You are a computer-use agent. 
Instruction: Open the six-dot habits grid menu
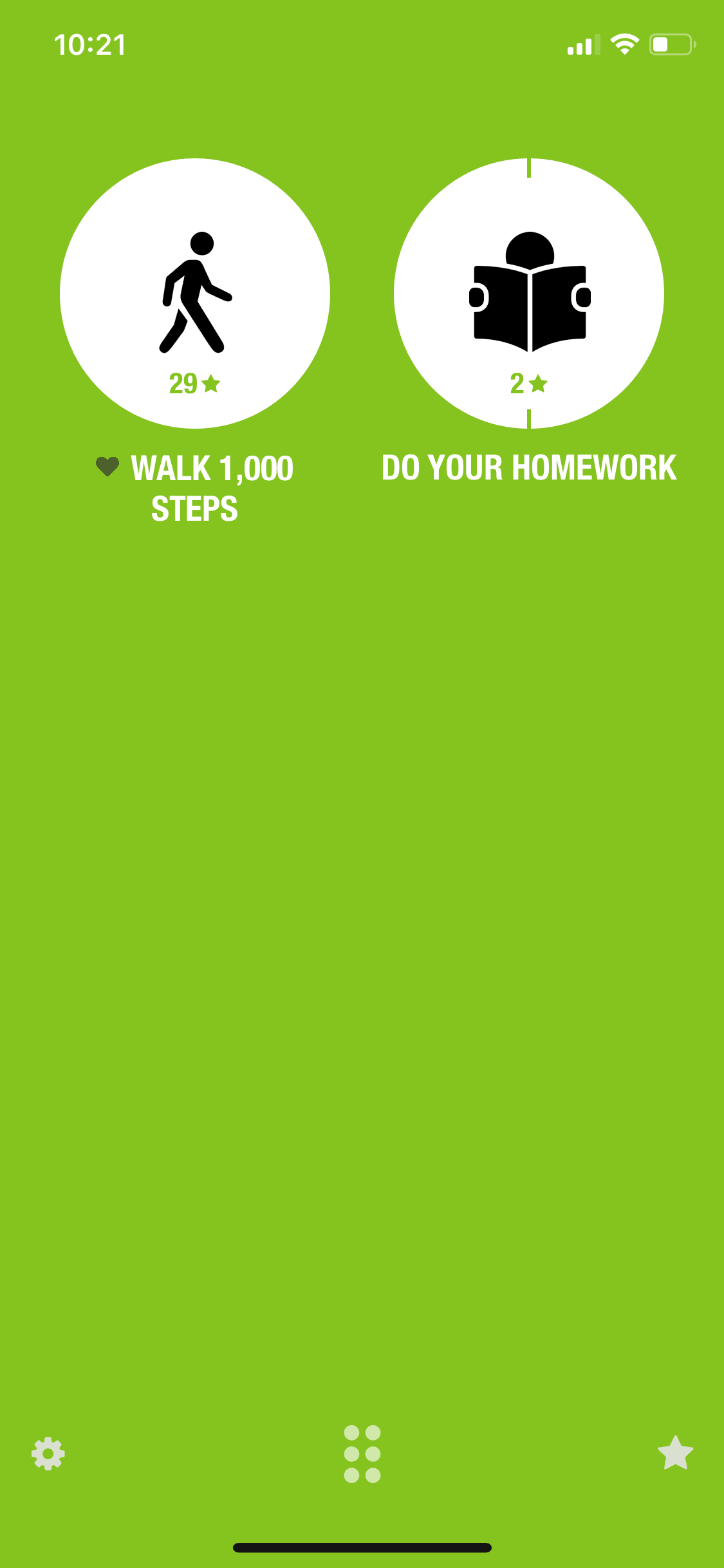click(x=362, y=1453)
